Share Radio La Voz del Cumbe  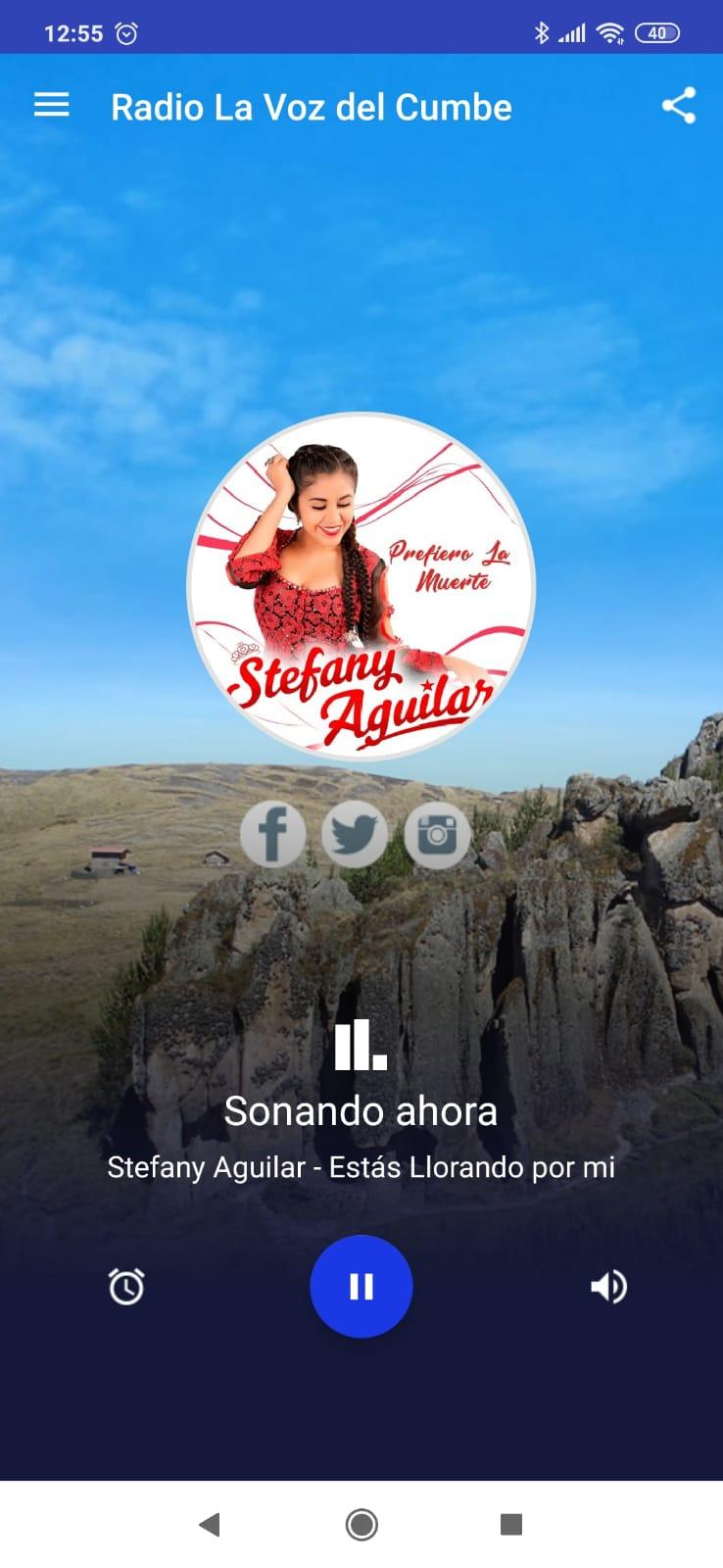coord(678,106)
